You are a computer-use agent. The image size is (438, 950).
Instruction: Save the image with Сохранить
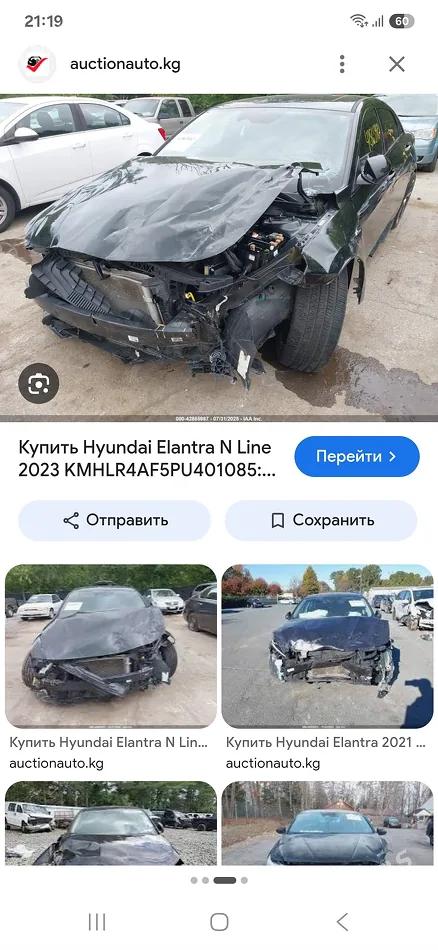321,520
